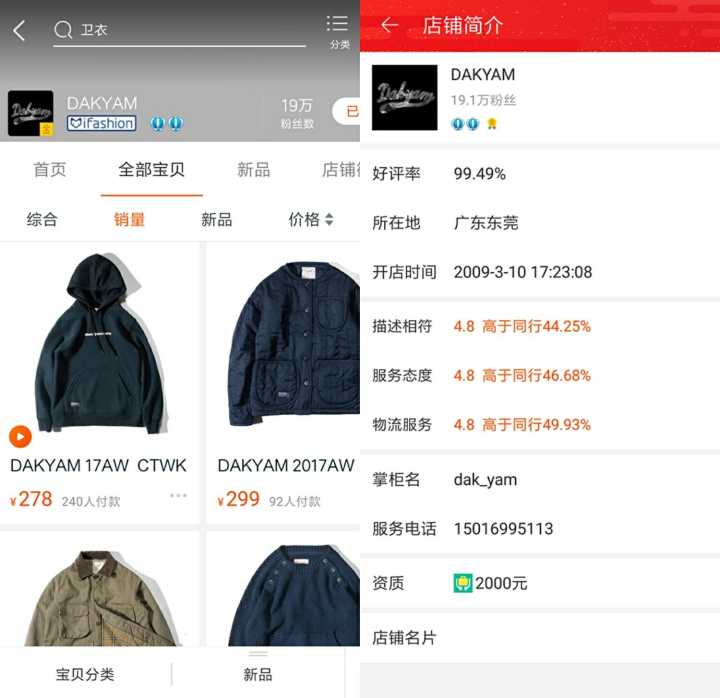
Task: Call the 服务电话 number 15016995113
Action: tap(503, 528)
